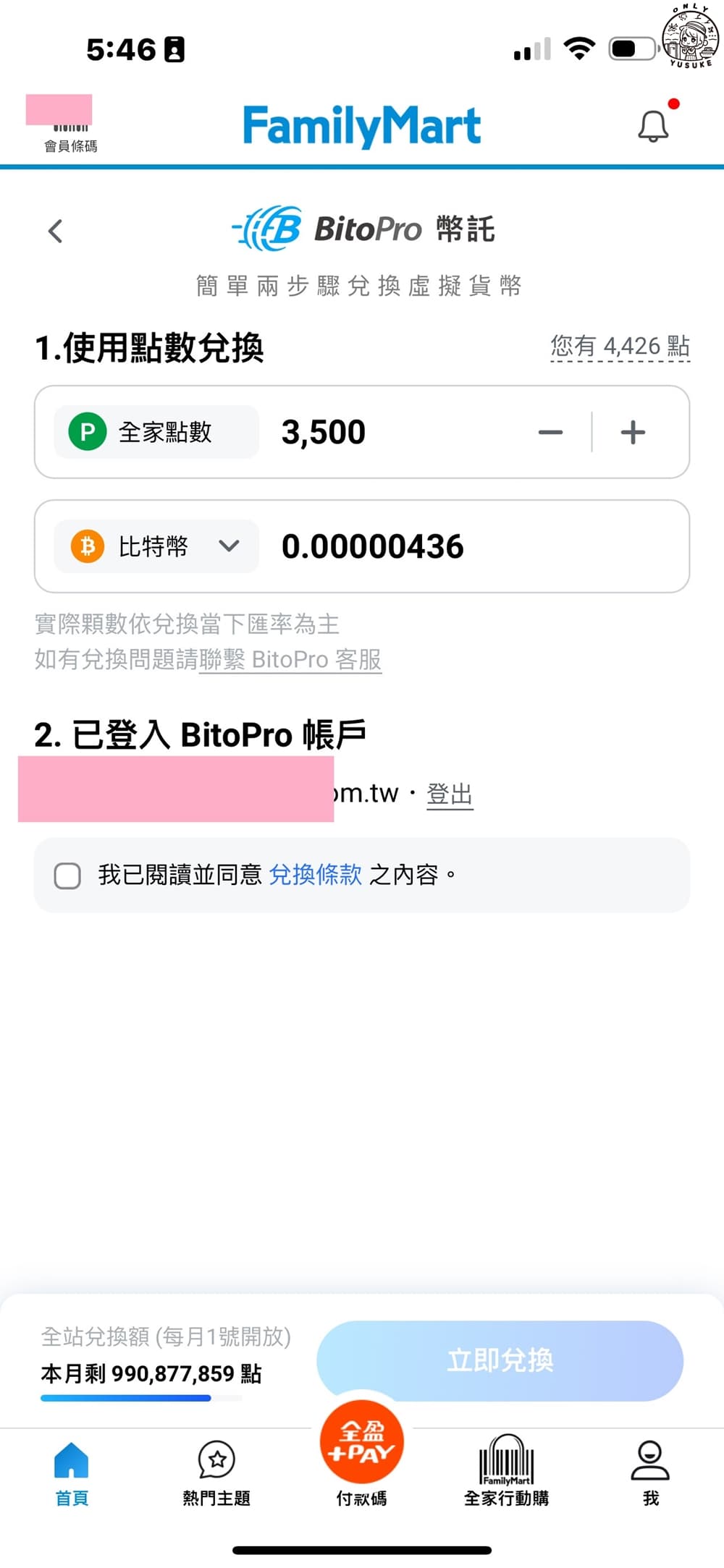Open the 全家行動購 barcode icon
724x1568 pixels.
tap(506, 1462)
